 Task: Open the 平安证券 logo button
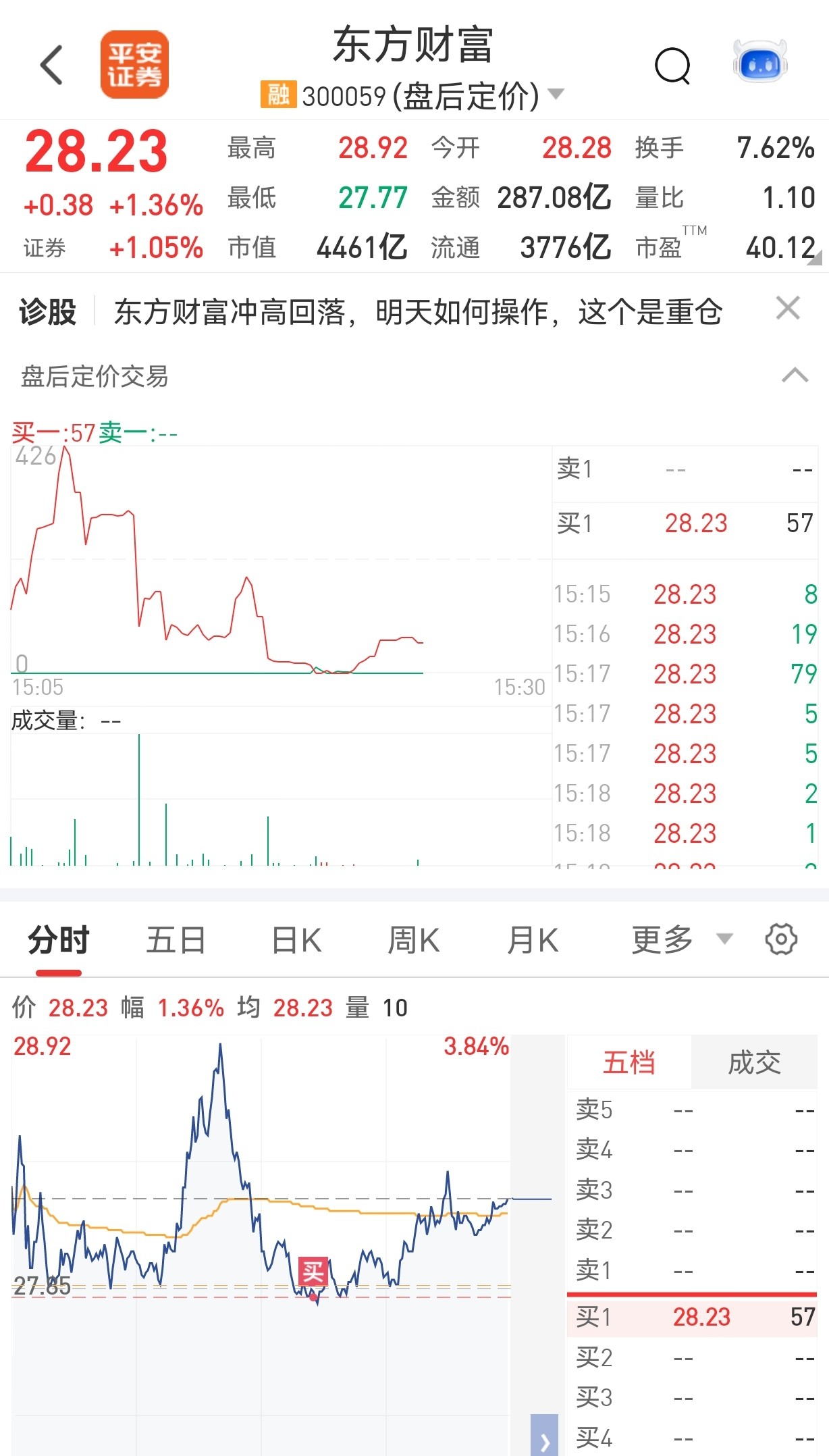tap(134, 65)
